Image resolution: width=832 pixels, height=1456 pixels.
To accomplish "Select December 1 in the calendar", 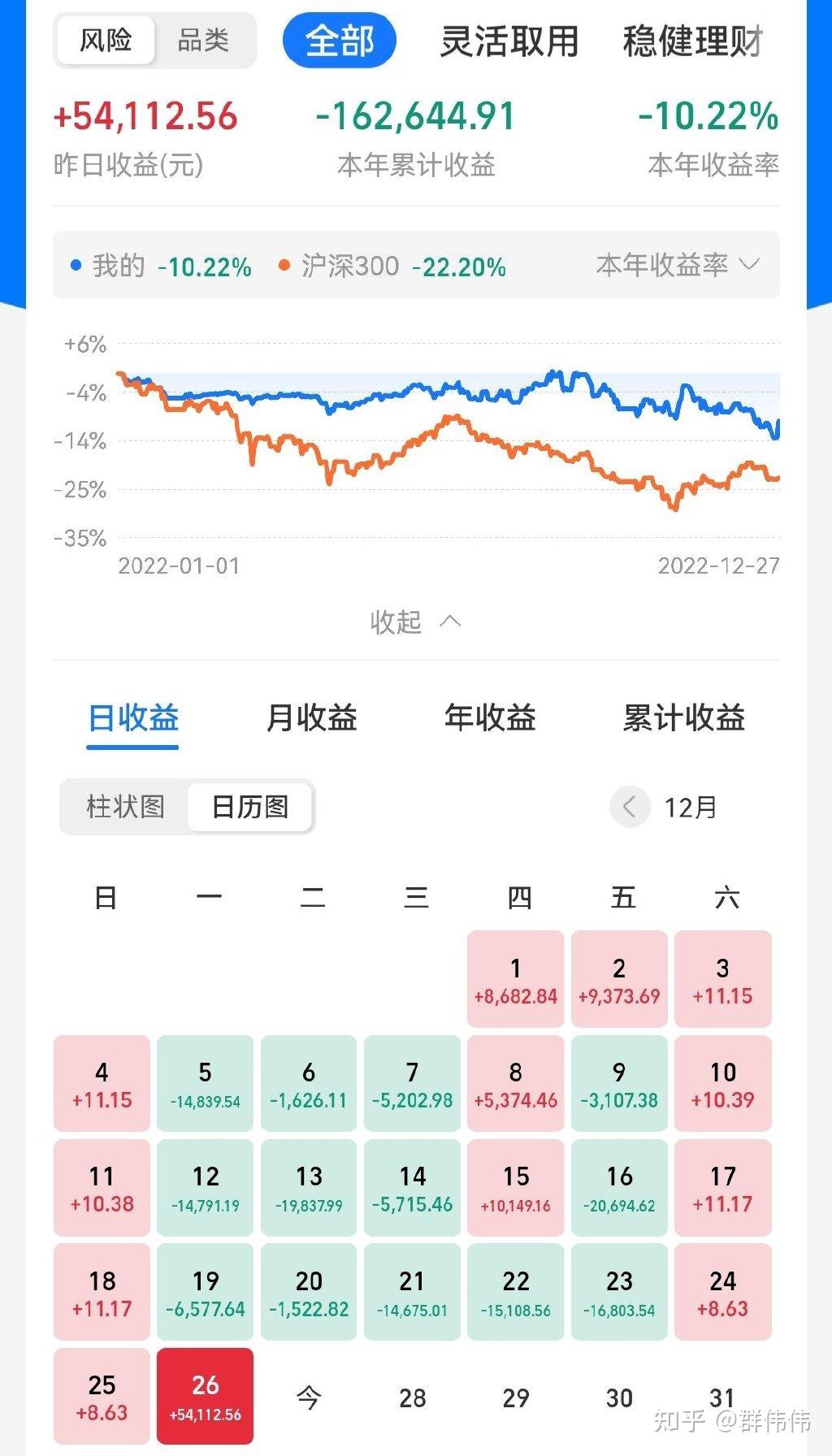I will (516, 979).
